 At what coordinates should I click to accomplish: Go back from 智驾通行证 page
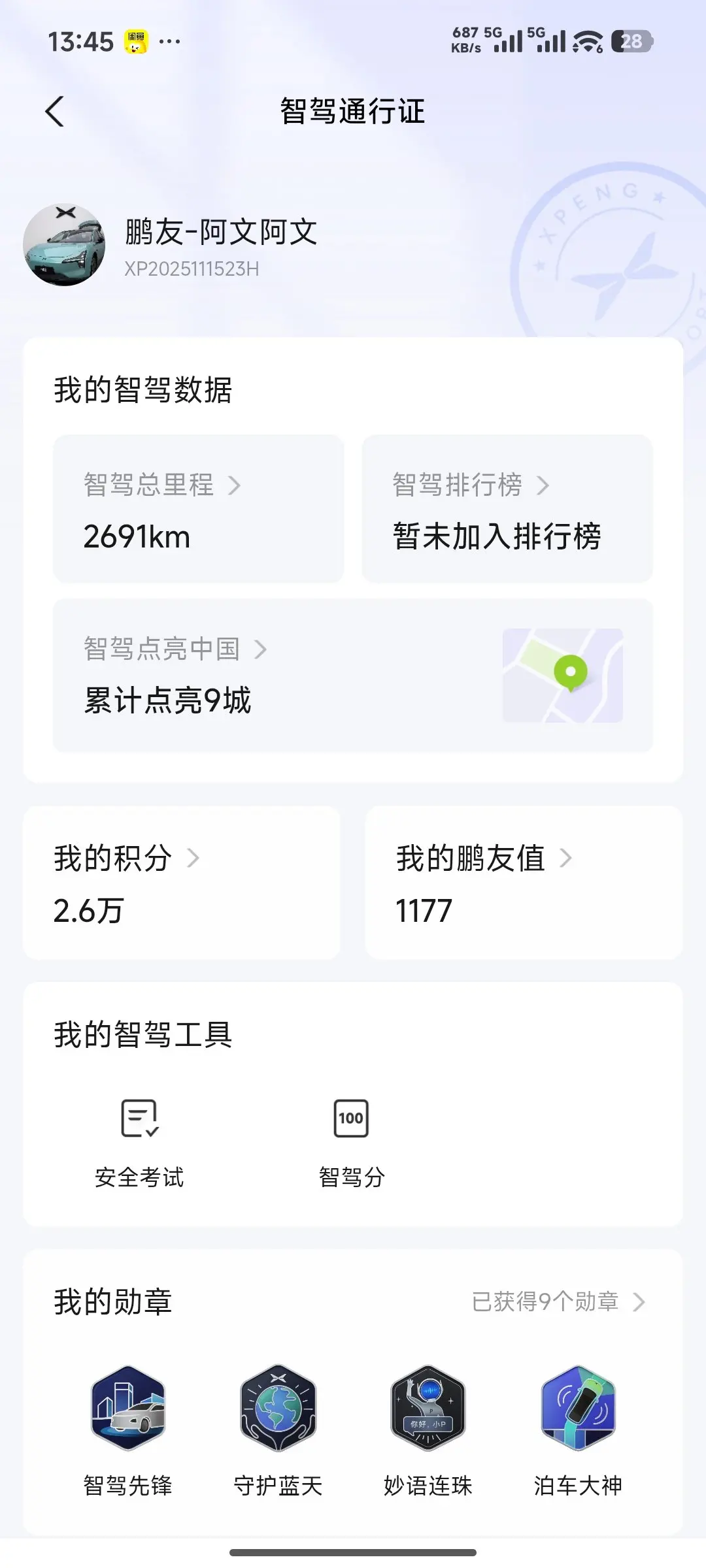(x=56, y=112)
